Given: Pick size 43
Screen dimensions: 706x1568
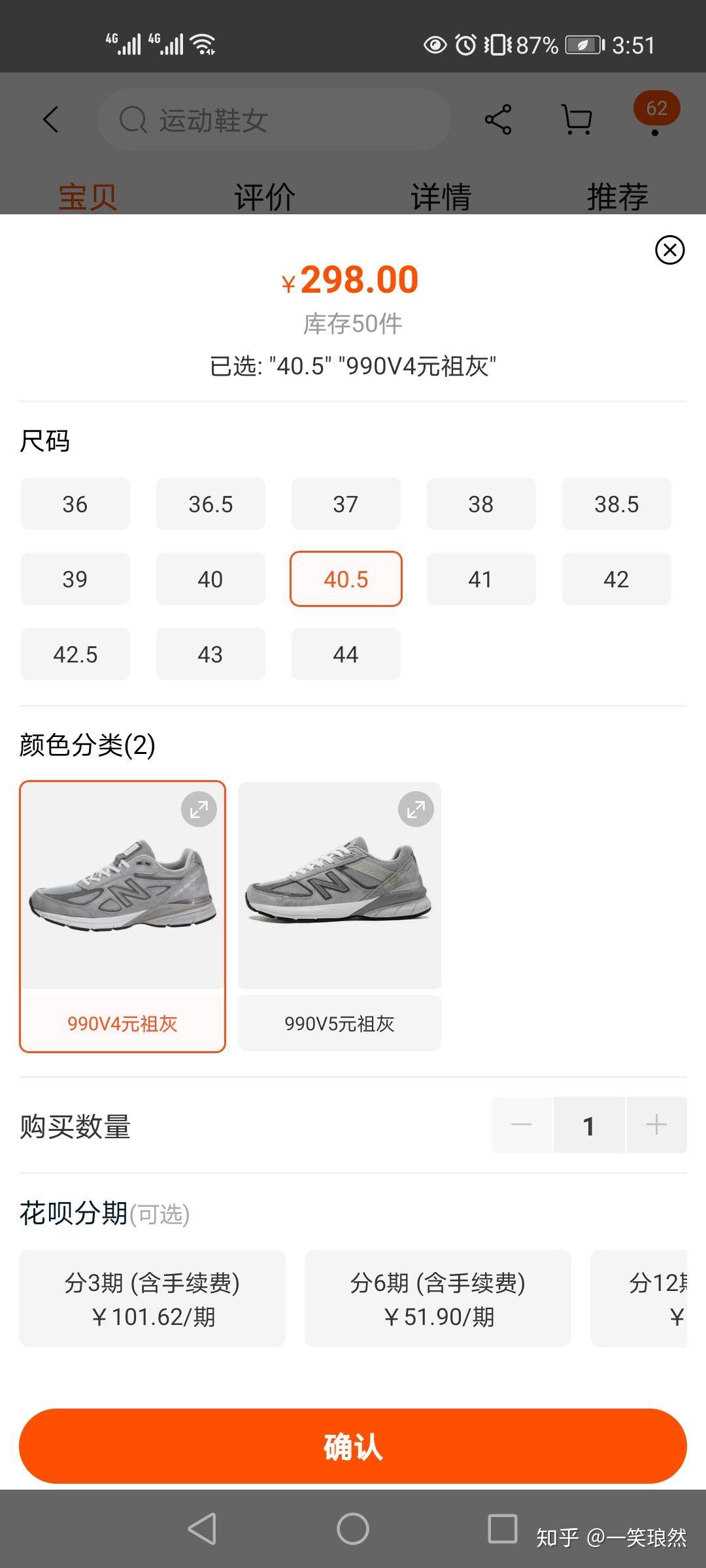Looking at the screenshot, I should (210, 654).
